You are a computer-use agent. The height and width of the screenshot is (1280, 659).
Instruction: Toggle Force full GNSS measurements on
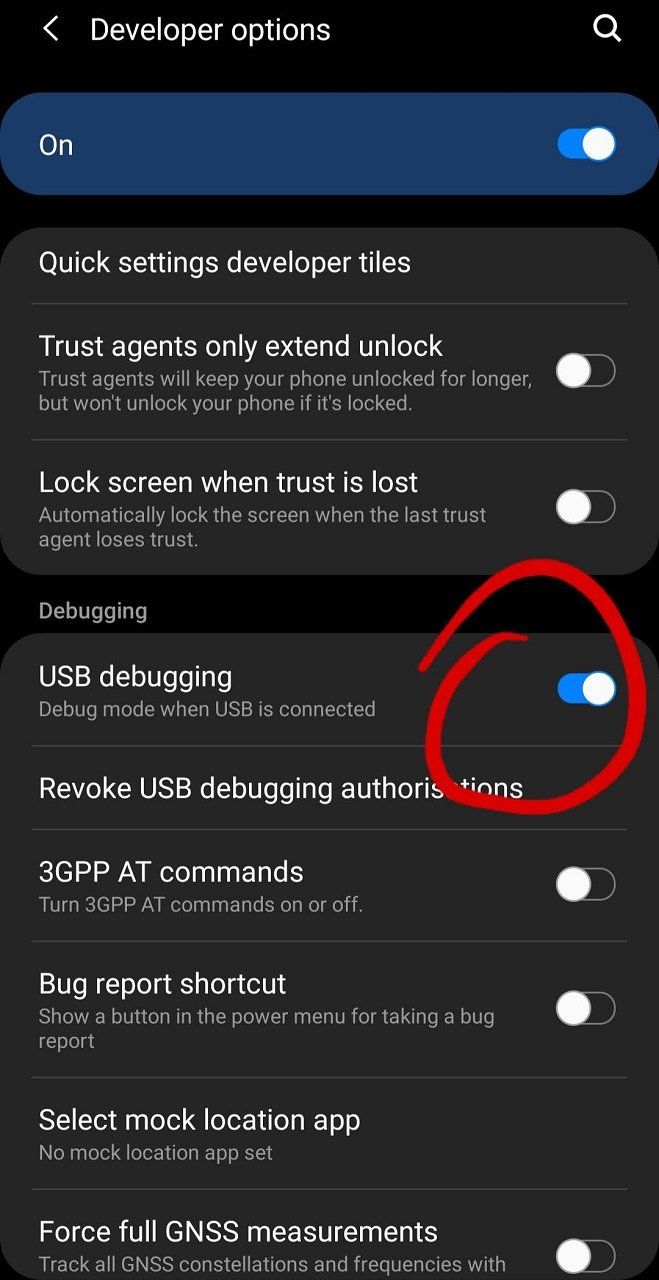[x=585, y=1255]
